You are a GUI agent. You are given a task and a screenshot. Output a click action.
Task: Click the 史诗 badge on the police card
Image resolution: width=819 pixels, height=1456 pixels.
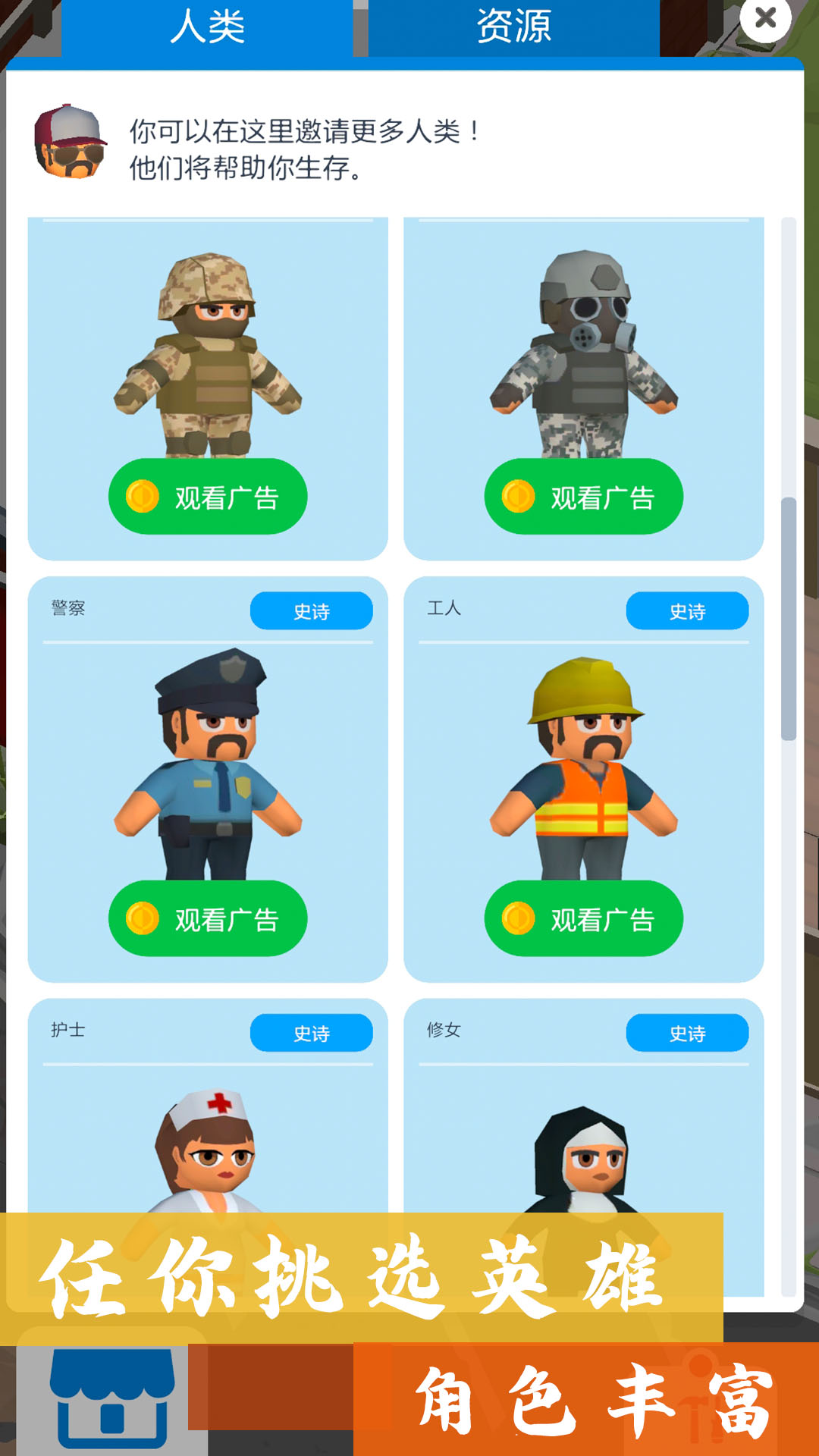[311, 610]
